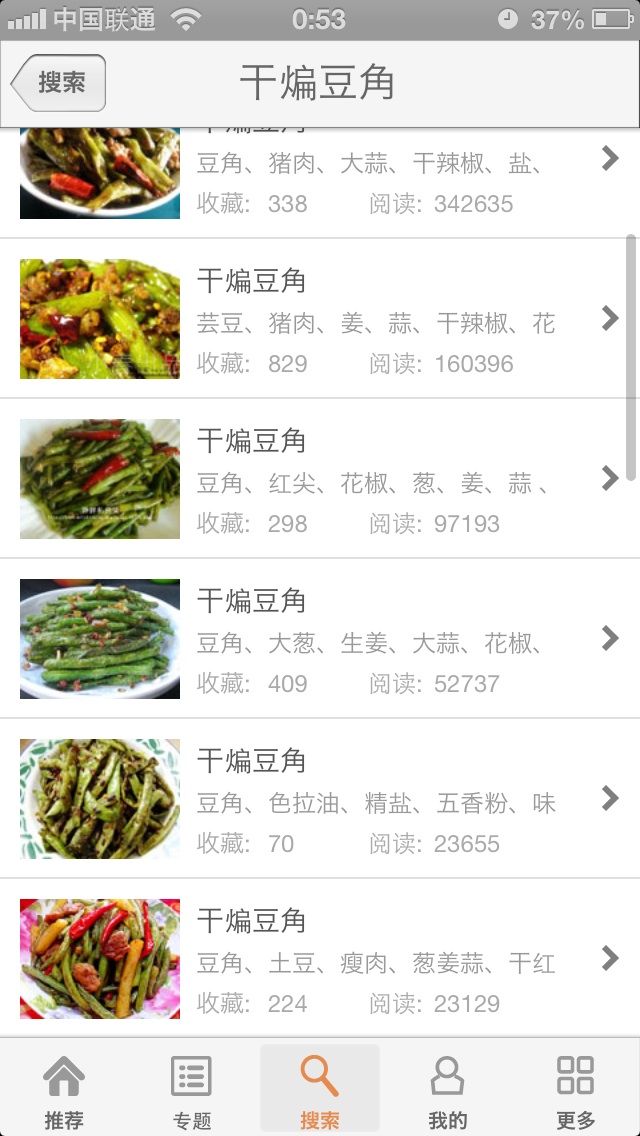Select the 搜索 tab in the bottom bar
Image resolution: width=640 pixels, height=1136 pixels.
pyautogui.click(x=320, y=1090)
